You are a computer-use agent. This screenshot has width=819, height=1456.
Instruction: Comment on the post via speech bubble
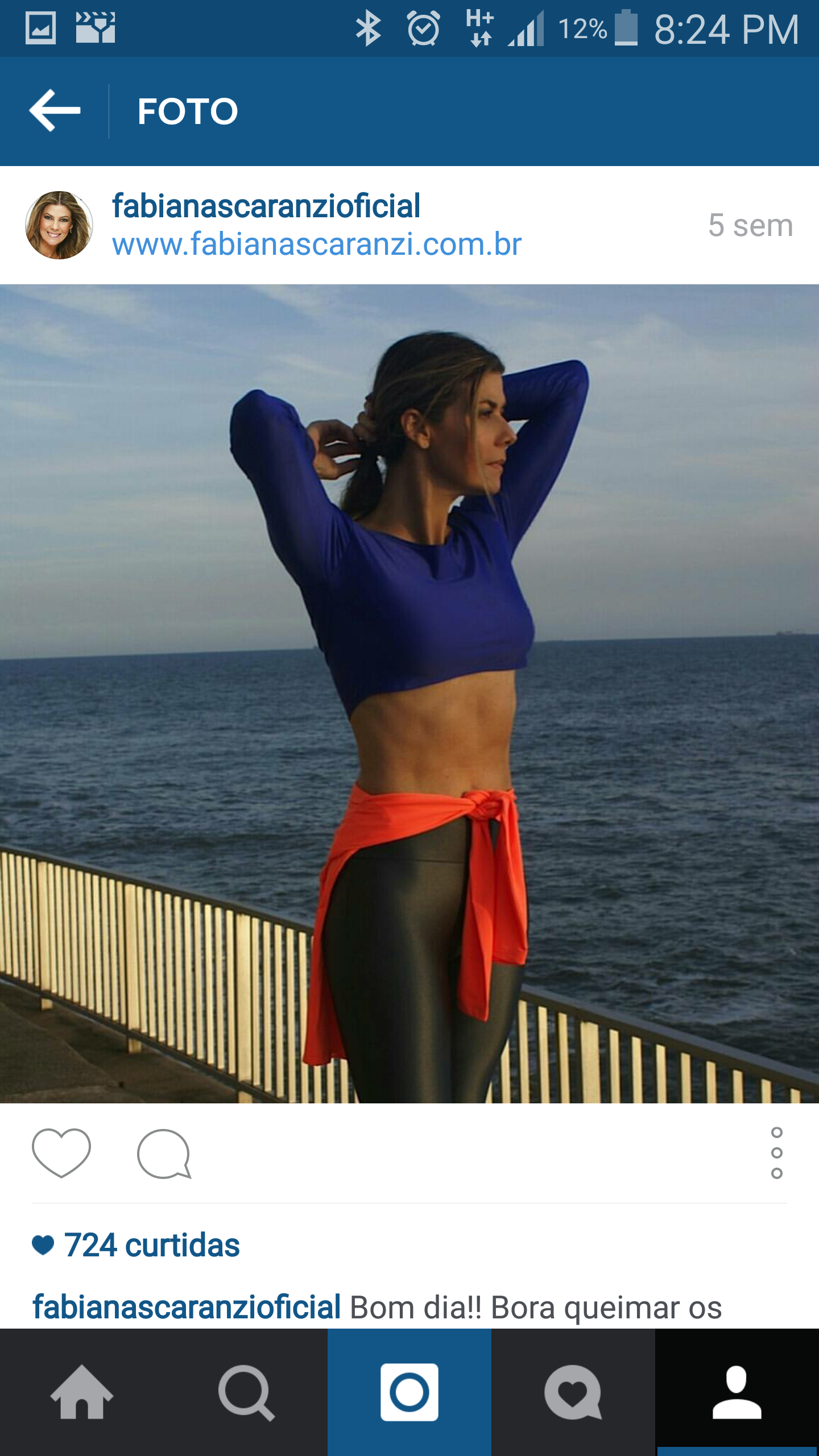click(x=164, y=1154)
